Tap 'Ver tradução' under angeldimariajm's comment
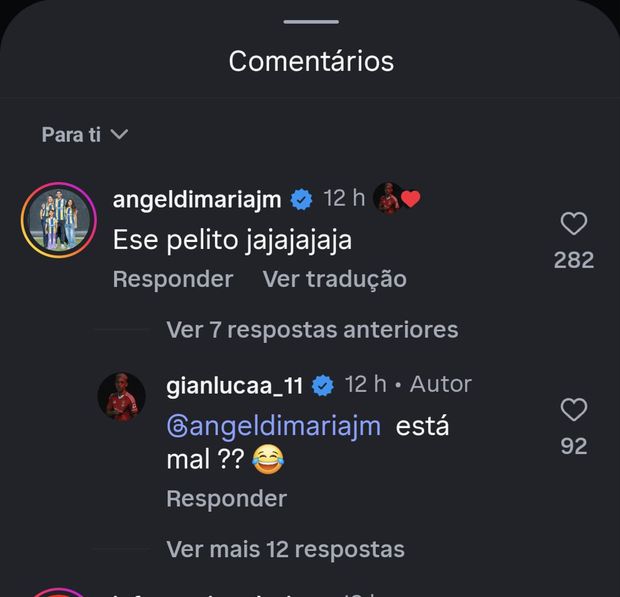The image size is (620, 597). (x=334, y=279)
